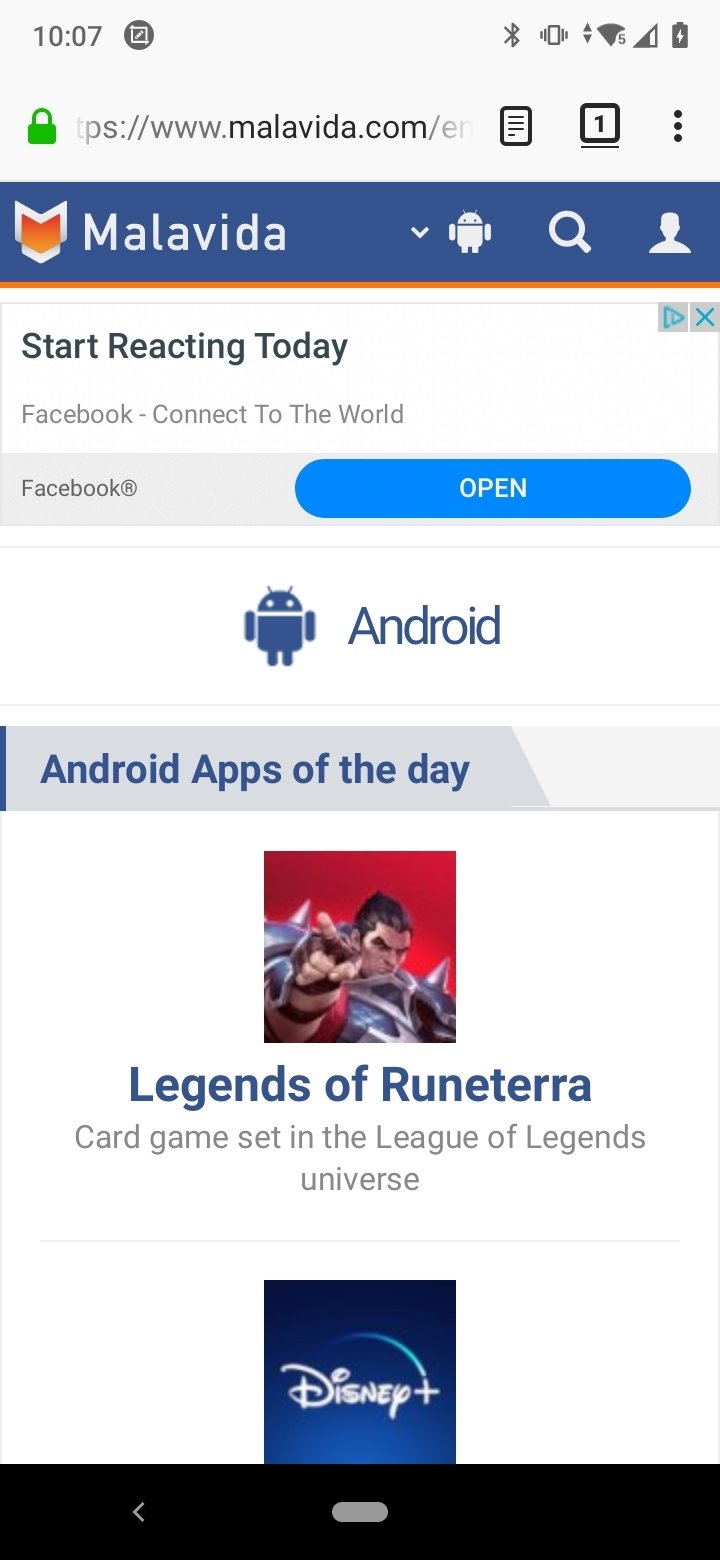
Task: Open the browser overflow menu
Action: [678, 126]
